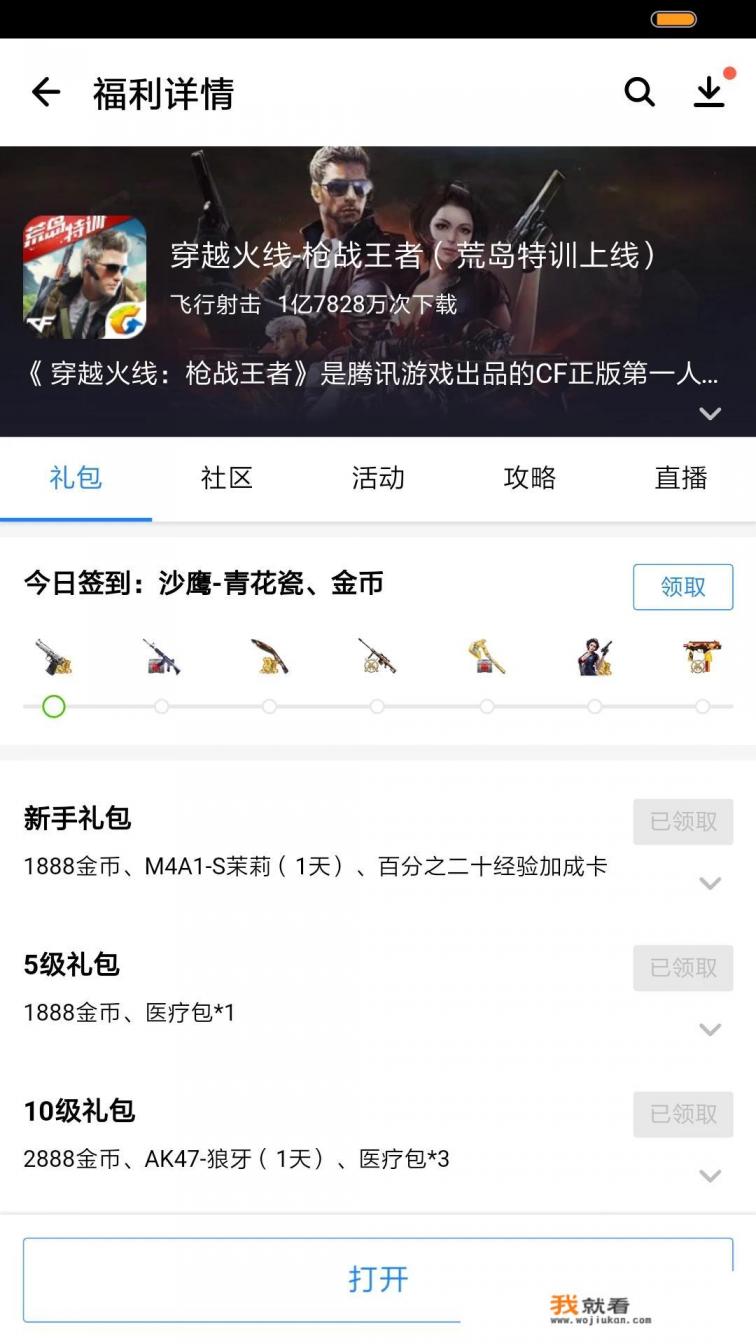
Task: Expand details of 10级礼包
Action: 711,1176
